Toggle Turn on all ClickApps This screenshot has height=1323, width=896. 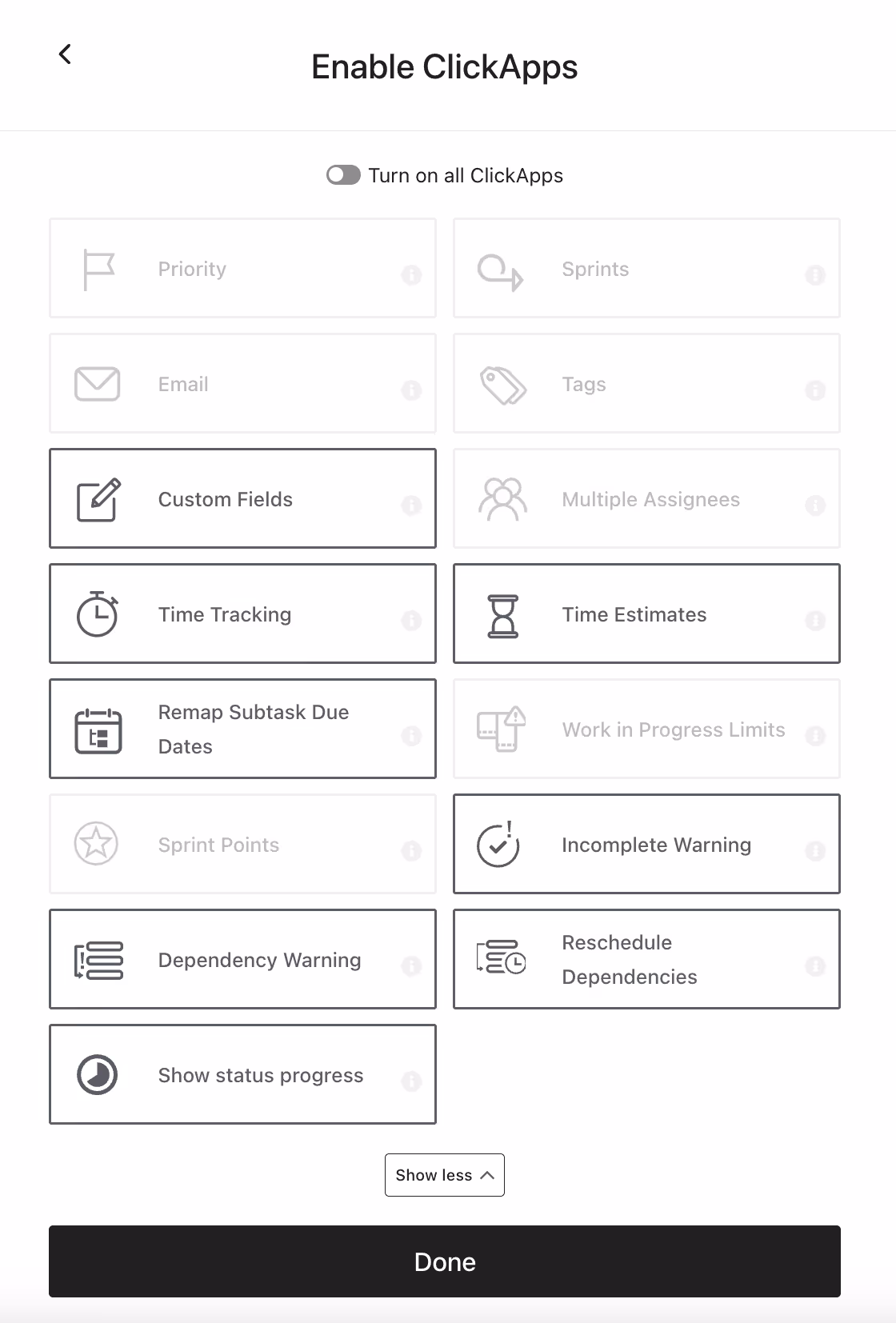tap(342, 174)
